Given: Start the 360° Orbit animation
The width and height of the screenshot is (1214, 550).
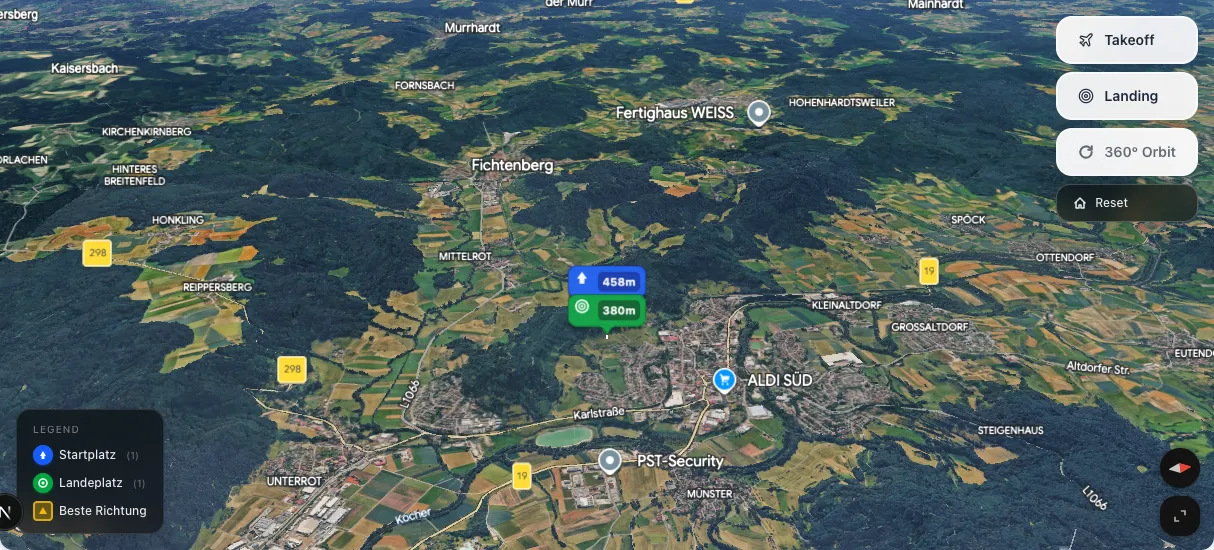Looking at the screenshot, I should (x=1126, y=152).
